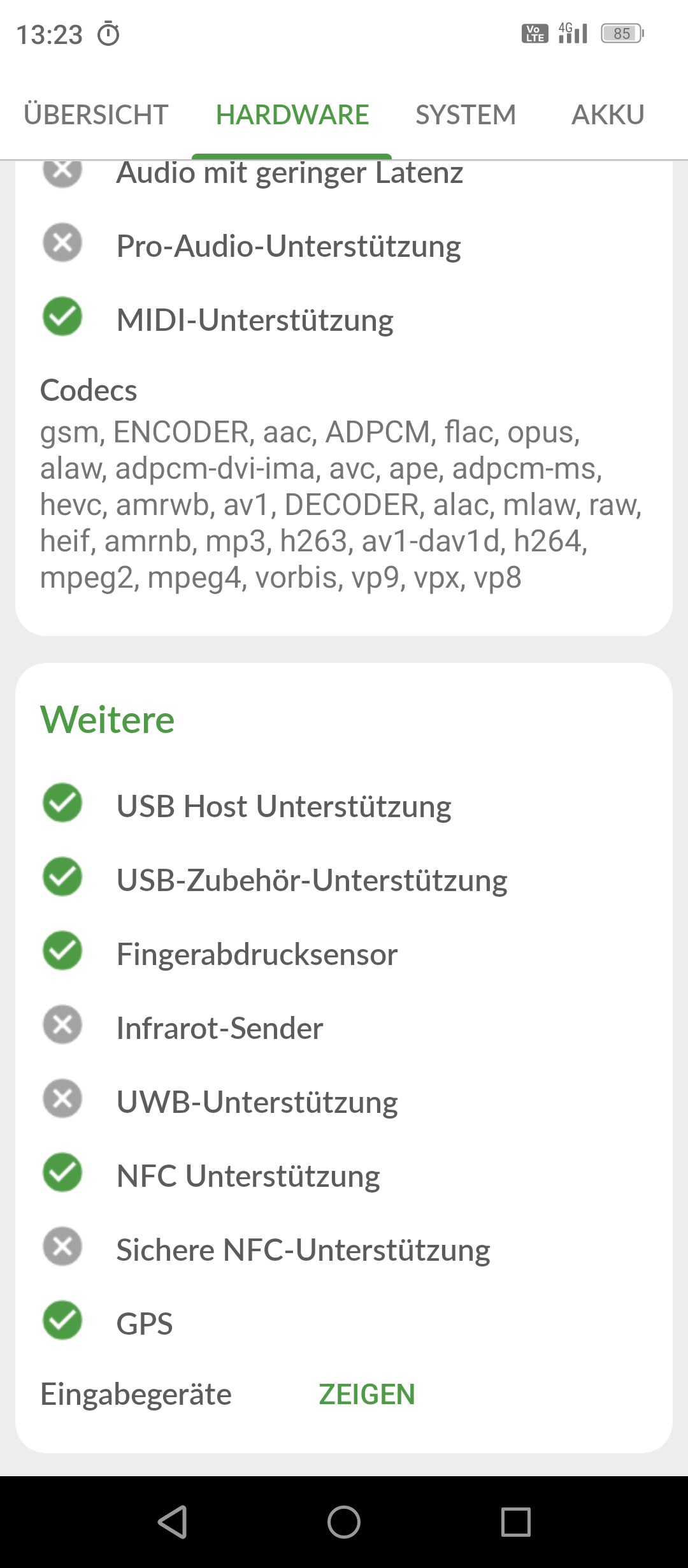Open the SYSTEM tab
The width and height of the screenshot is (688, 1568).
(x=466, y=115)
